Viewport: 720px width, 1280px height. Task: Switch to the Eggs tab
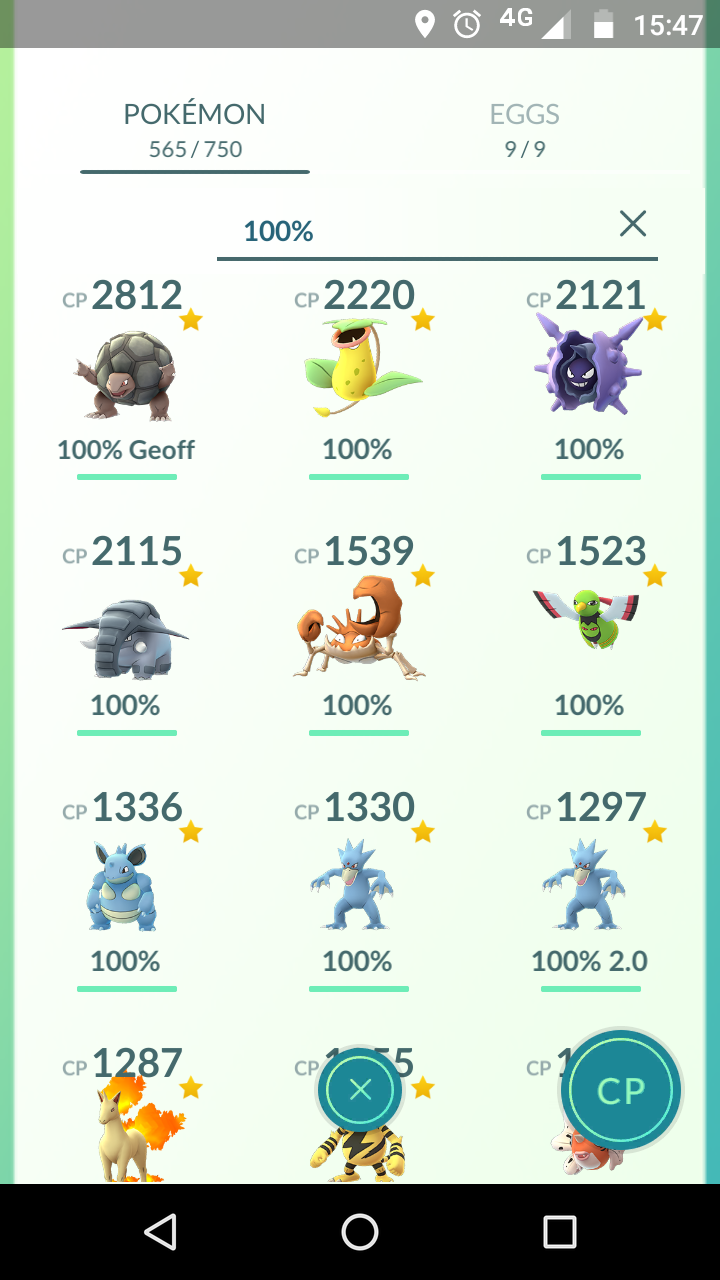(525, 130)
